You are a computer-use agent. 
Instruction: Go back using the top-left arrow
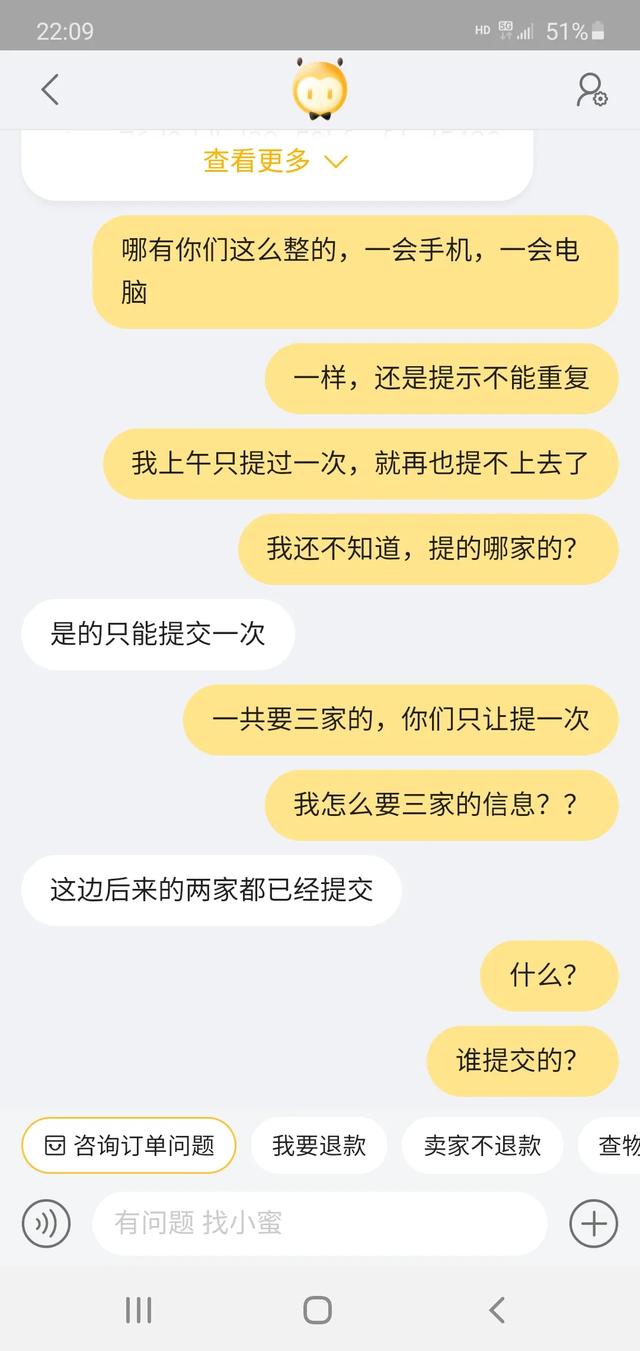pyautogui.click(x=50, y=90)
